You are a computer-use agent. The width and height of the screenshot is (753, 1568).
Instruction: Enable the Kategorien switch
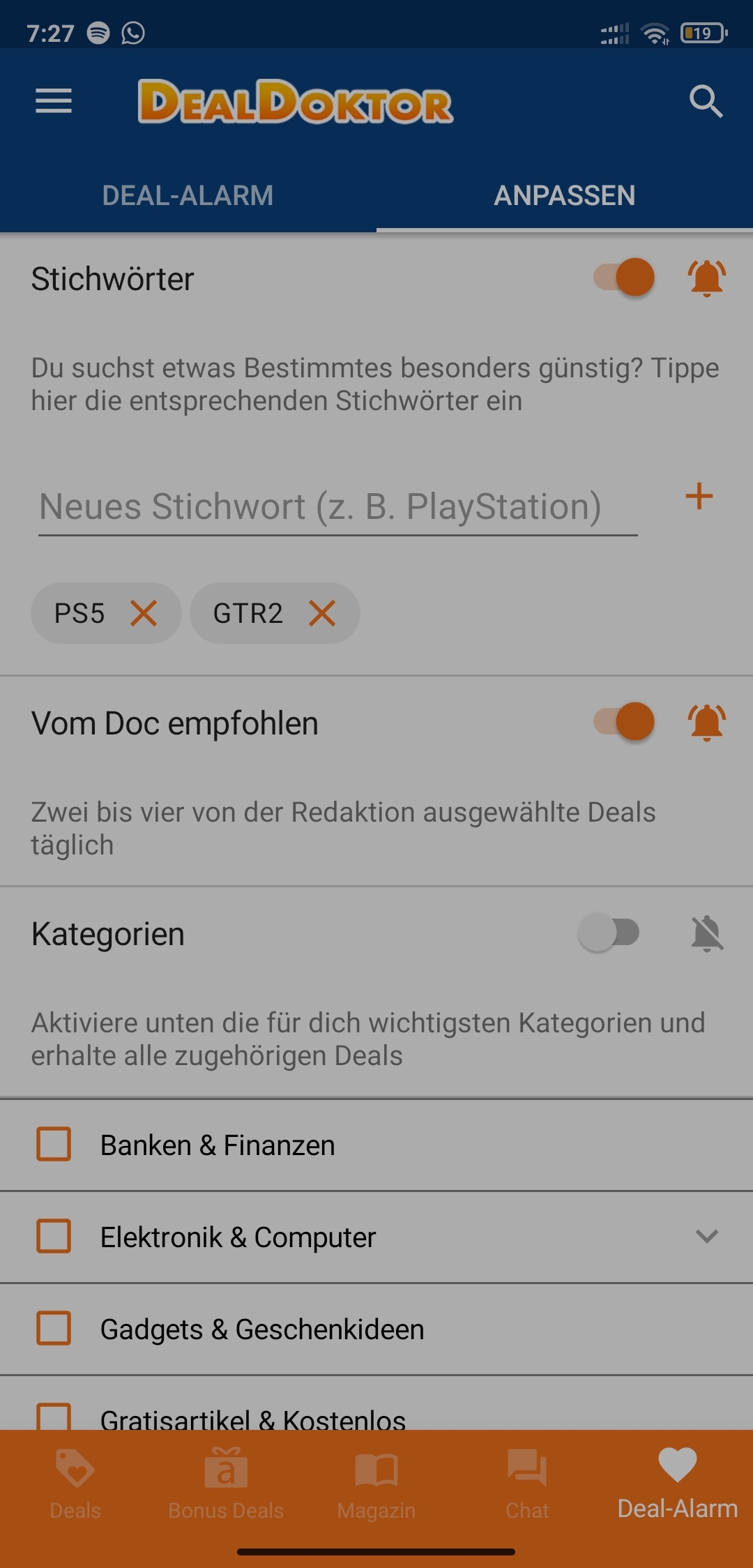(609, 933)
